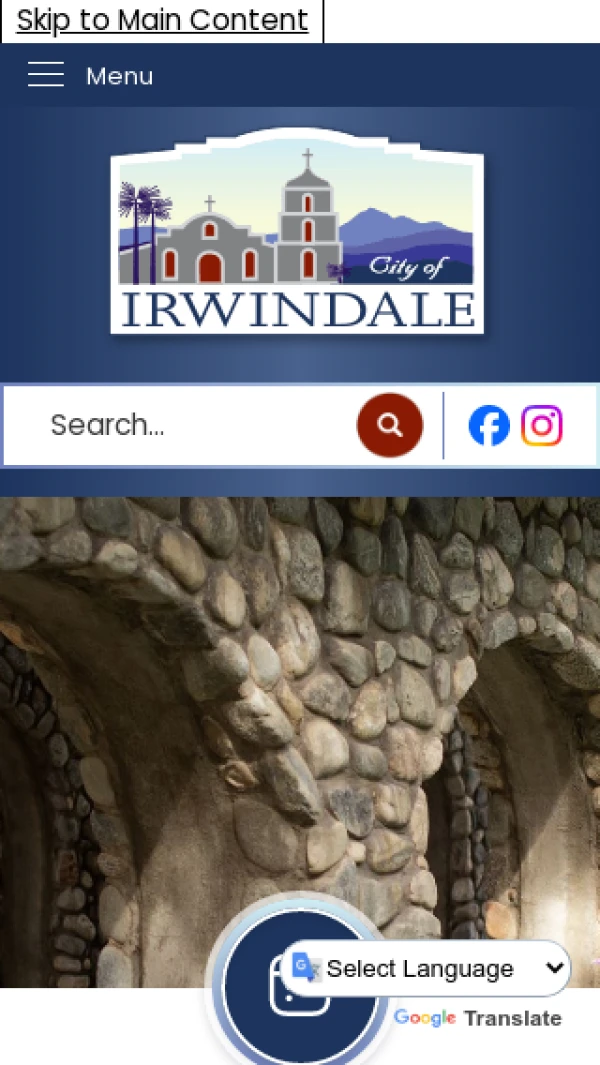Follow the Skip to Main Content link

click(162, 20)
